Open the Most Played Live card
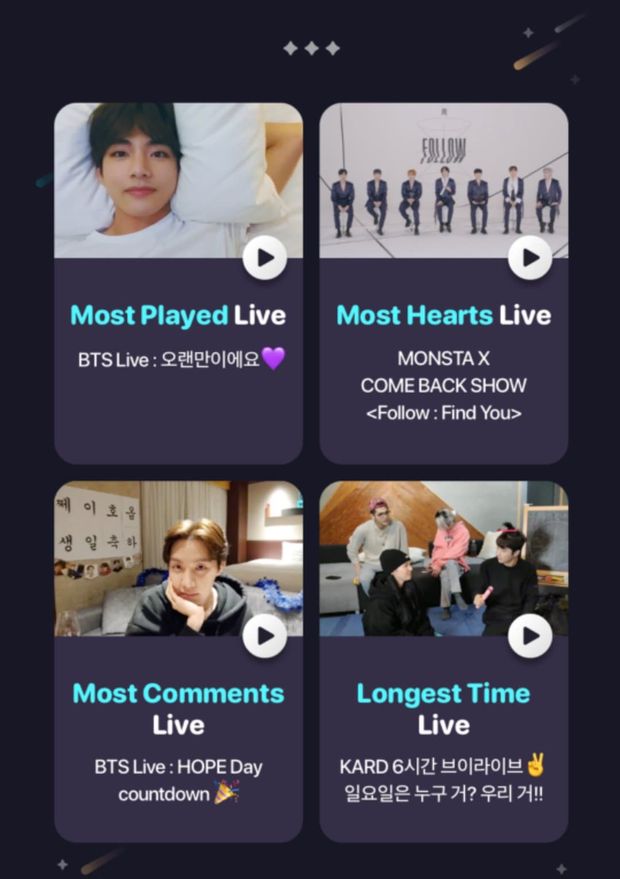 [178, 340]
